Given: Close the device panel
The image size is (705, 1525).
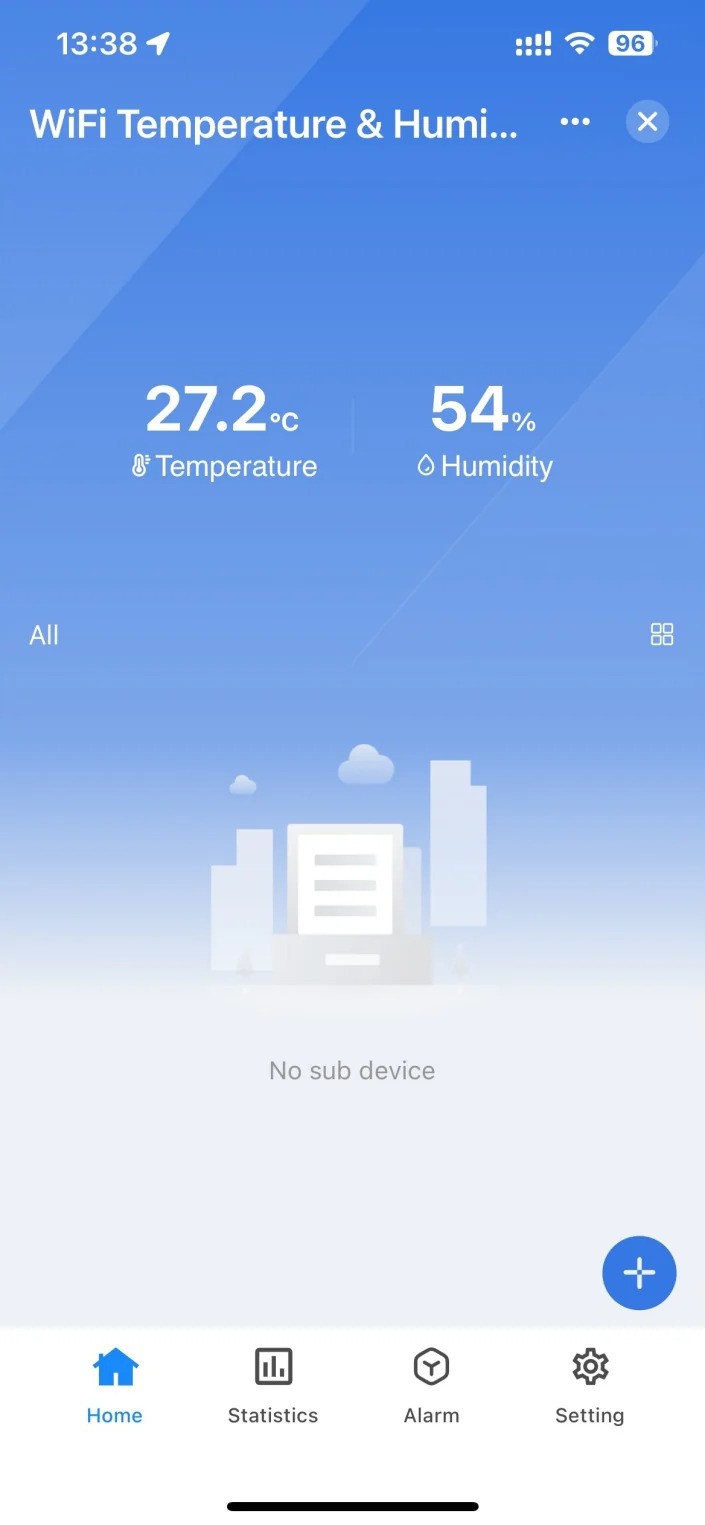Looking at the screenshot, I should point(647,122).
